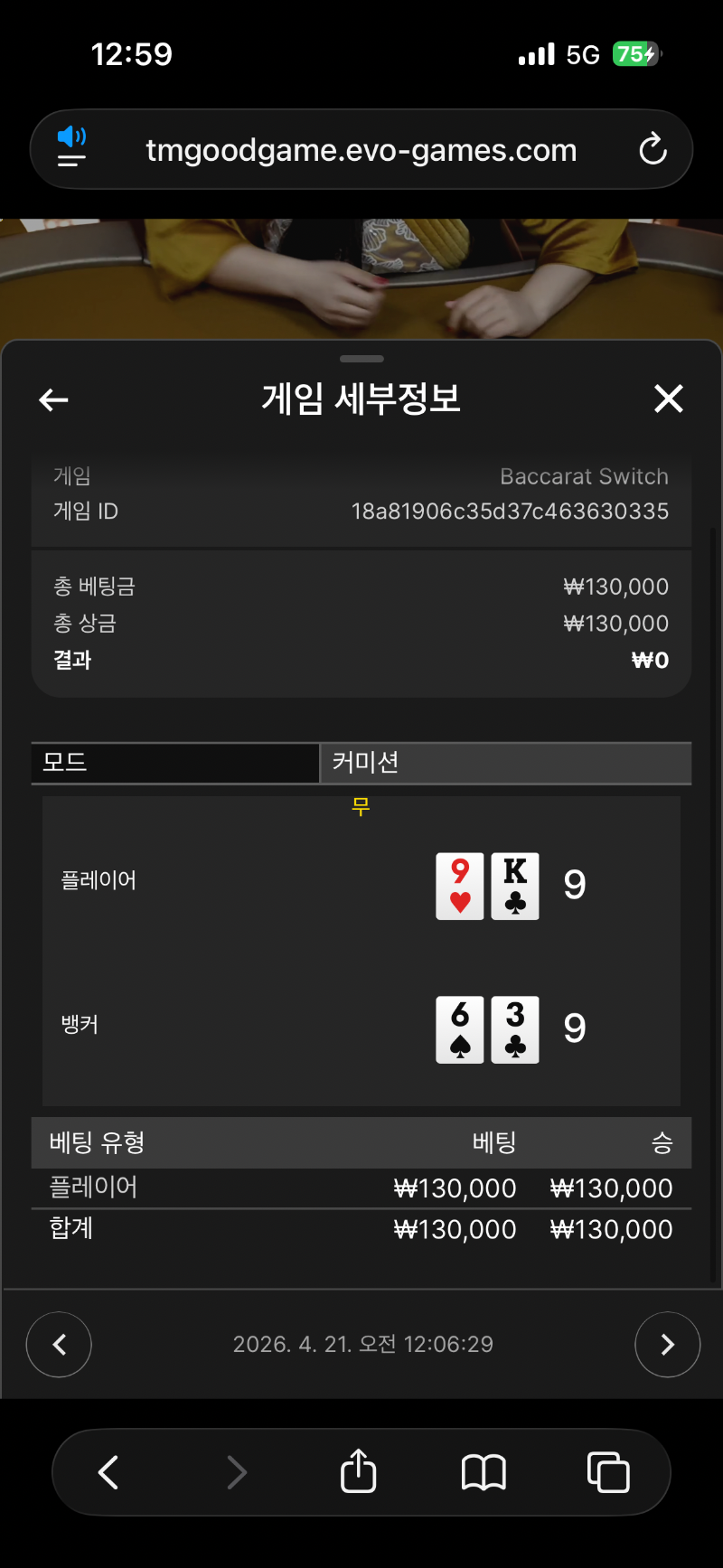Go back in Safari toolbar
The width and height of the screenshot is (723, 1568).
[x=108, y=1472]
